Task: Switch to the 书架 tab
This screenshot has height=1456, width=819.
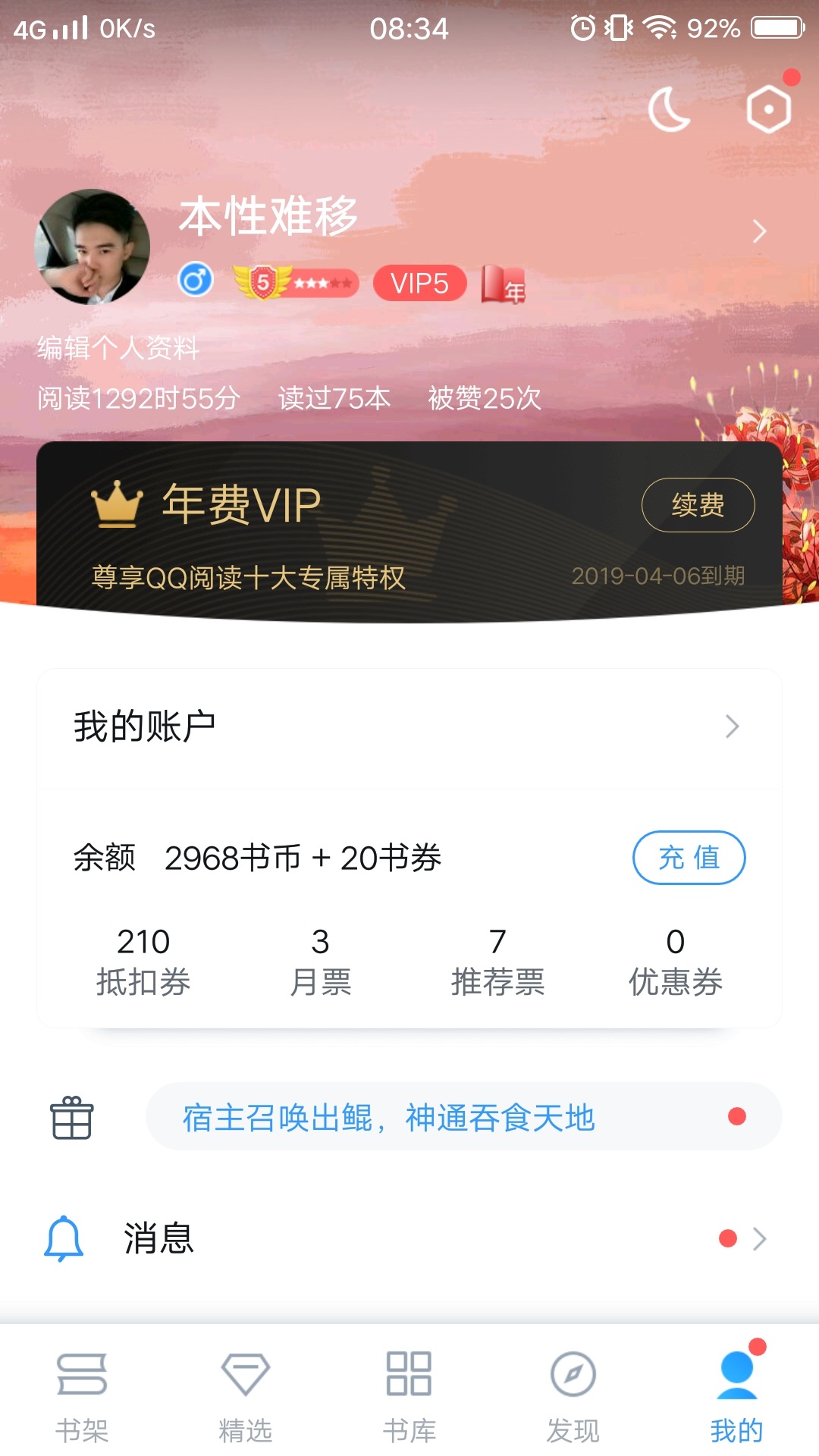Action: (x=82, y=1395)
